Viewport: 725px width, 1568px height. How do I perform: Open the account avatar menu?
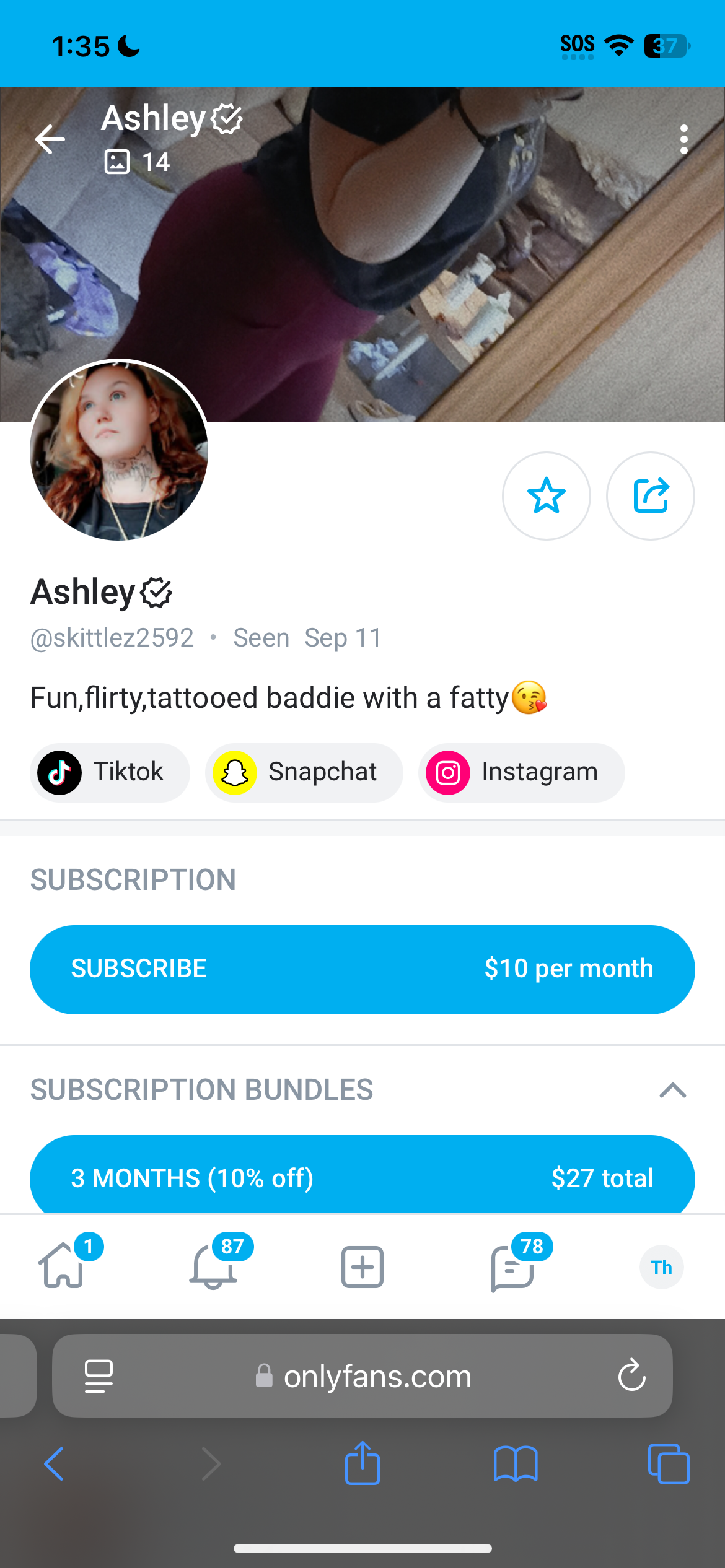661,1267
